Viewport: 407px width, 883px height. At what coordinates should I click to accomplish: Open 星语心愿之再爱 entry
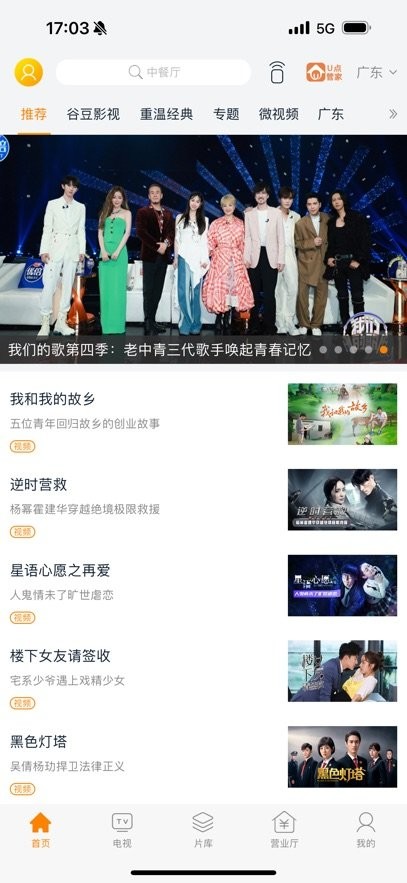(x=203, y=586)
